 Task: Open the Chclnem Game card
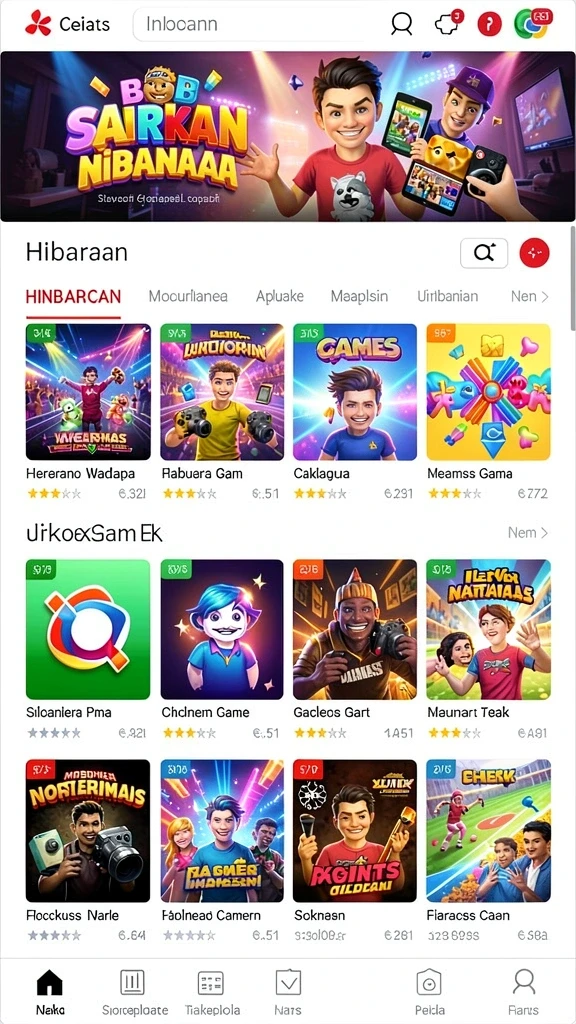[222, 649]
